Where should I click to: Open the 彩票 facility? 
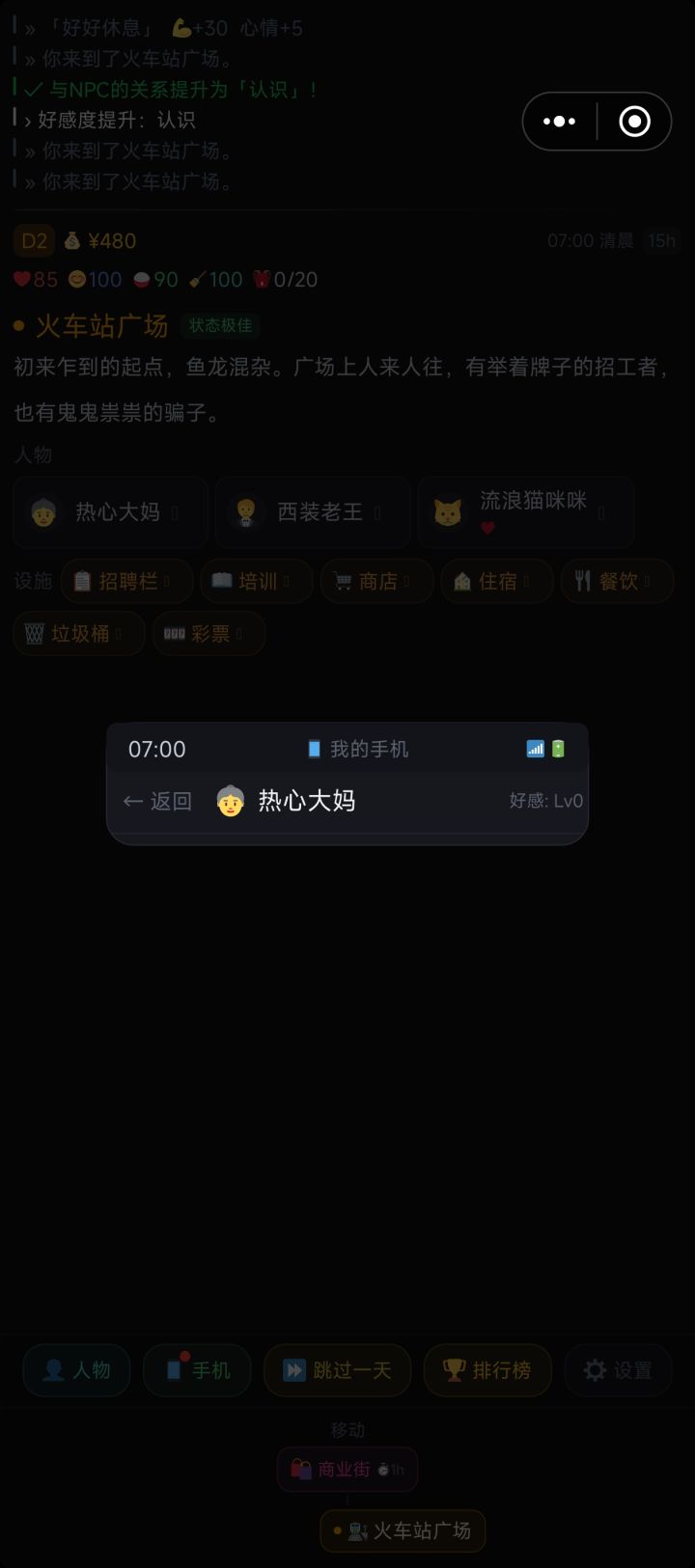coord(208,634)
